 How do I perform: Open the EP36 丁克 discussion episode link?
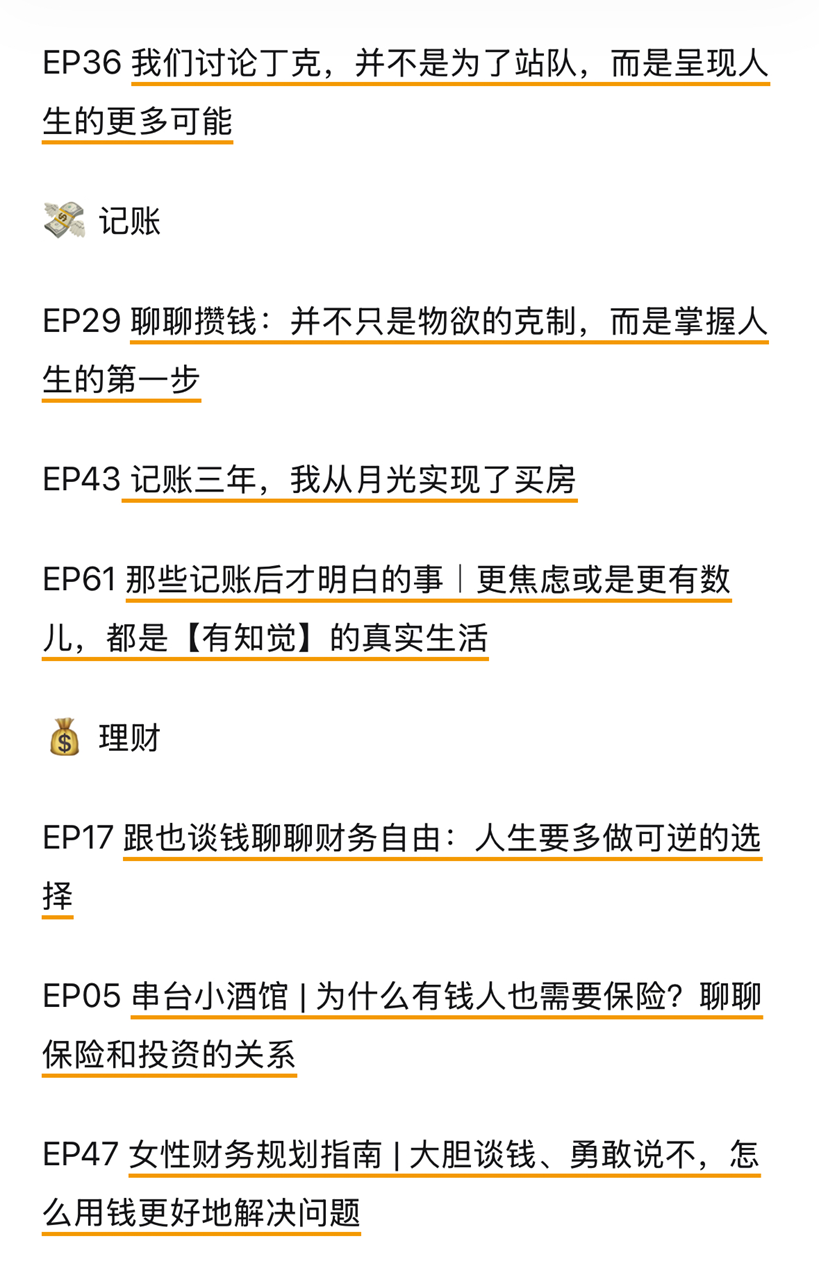(x=450, y=65)
